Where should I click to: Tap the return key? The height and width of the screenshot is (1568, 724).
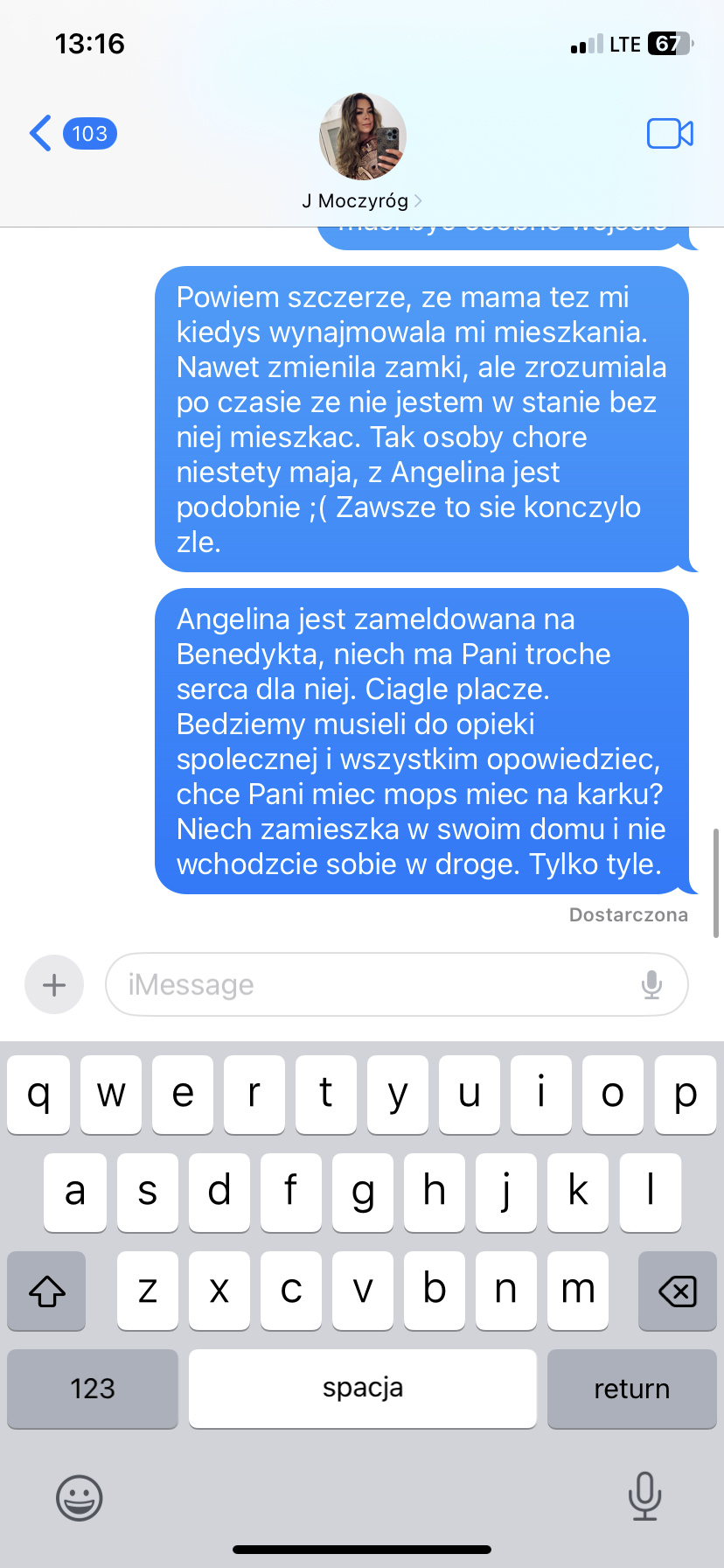click(x=631, y=1389)
